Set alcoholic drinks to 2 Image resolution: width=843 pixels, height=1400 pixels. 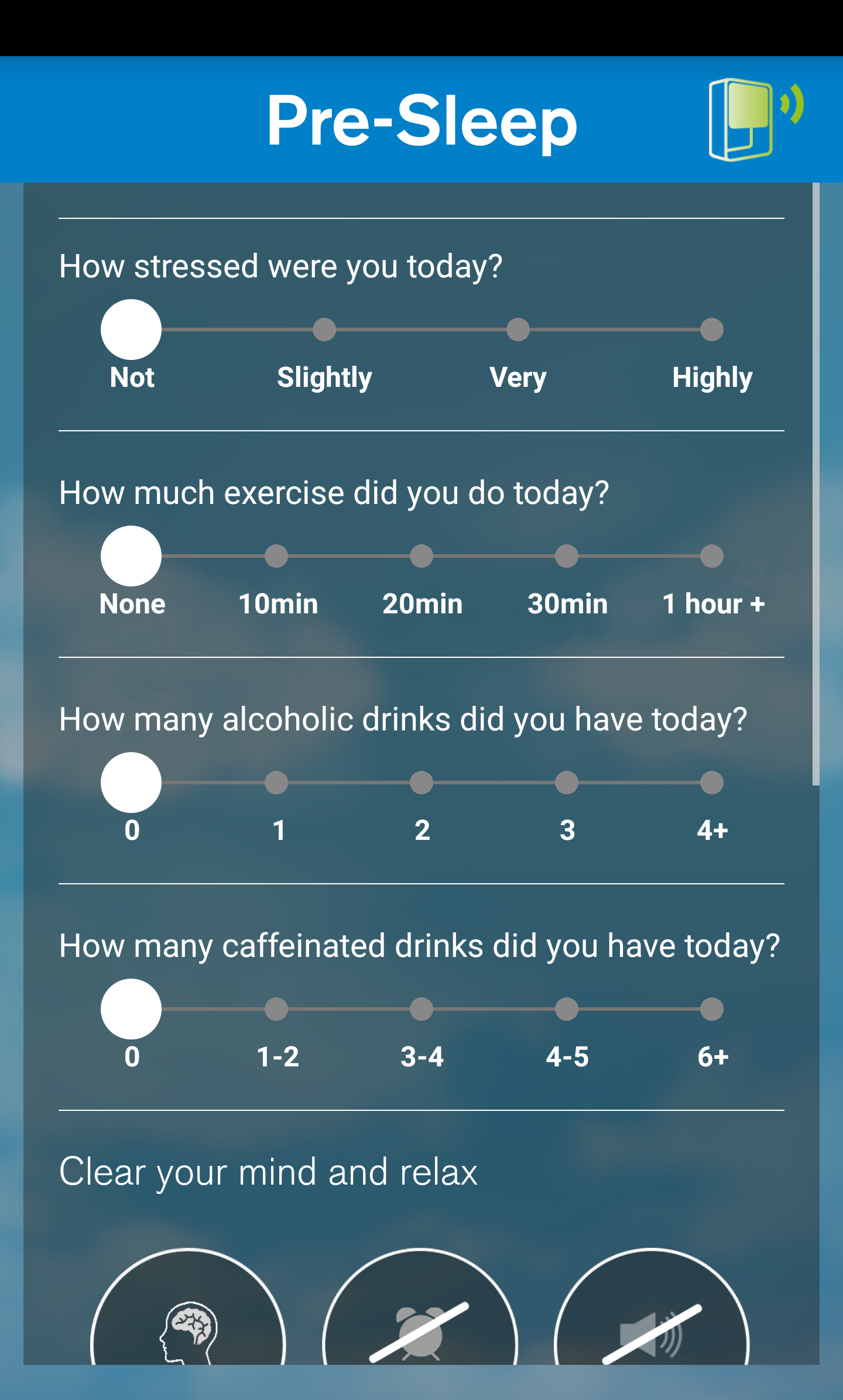(x=421, y=783)
